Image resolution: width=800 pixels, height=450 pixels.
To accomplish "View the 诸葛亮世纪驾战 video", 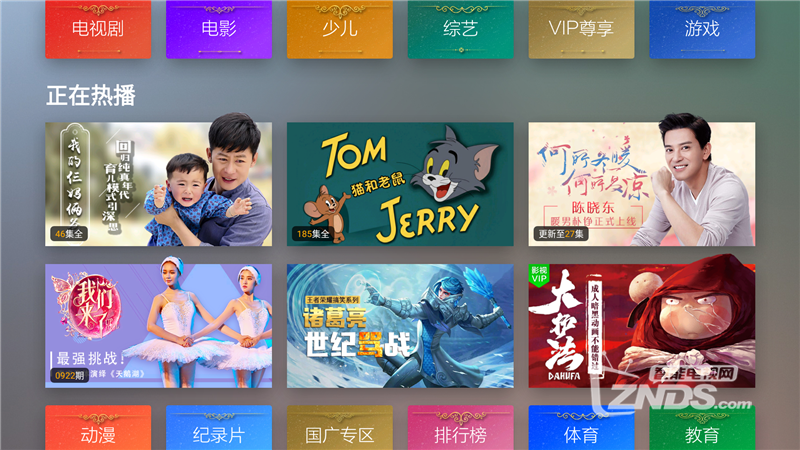I will [x=400, y=326].
